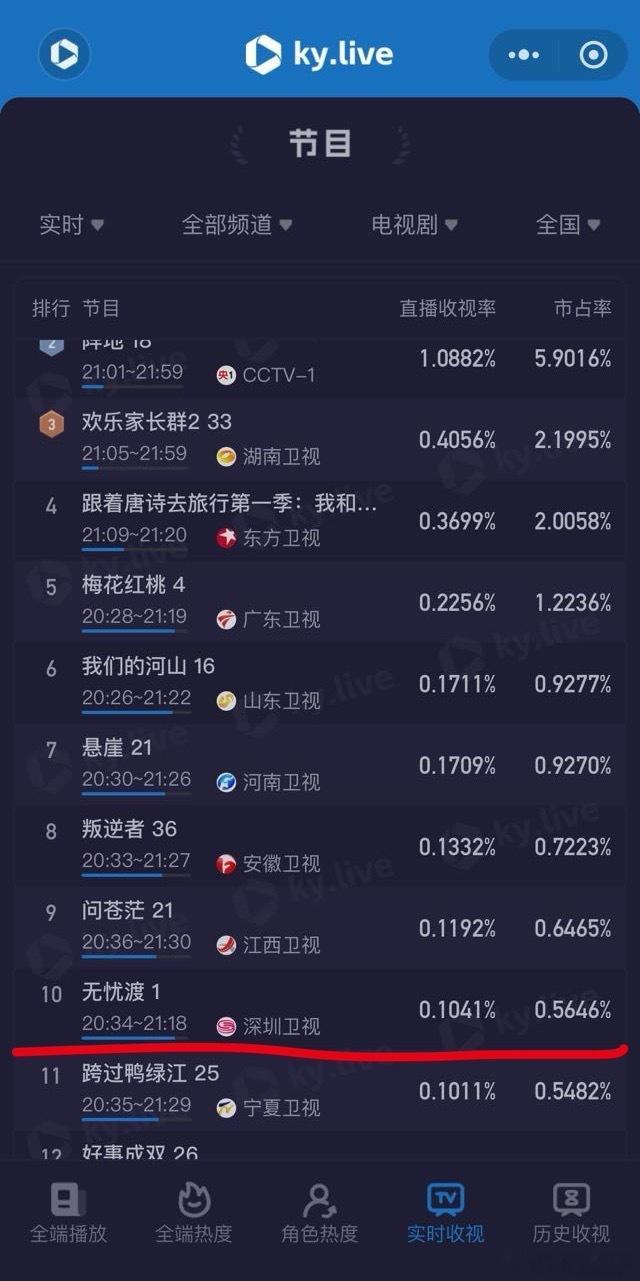640x1281 pixels.
Task: Switch to the 全端热度 tab
Action: pos(193,1213)
